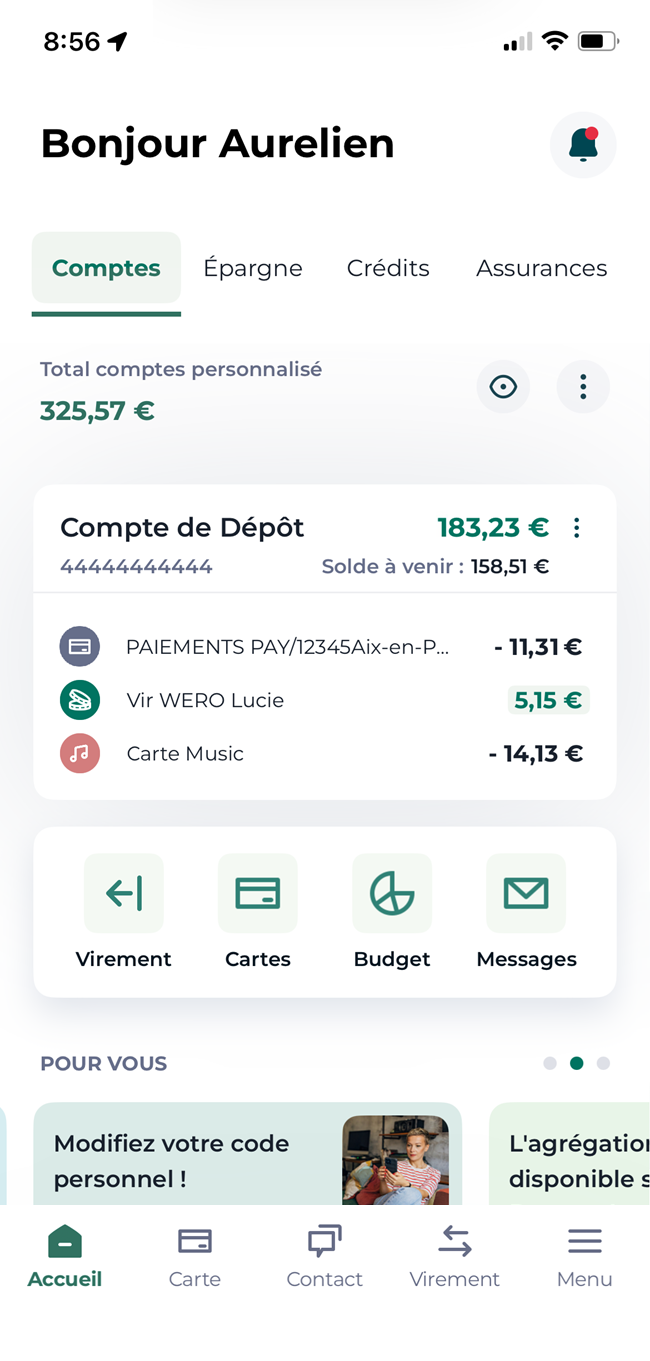Open options next to Total comptes personnalisé
The height and width of the screenshot is (1361, 650).
pos(583,387)
